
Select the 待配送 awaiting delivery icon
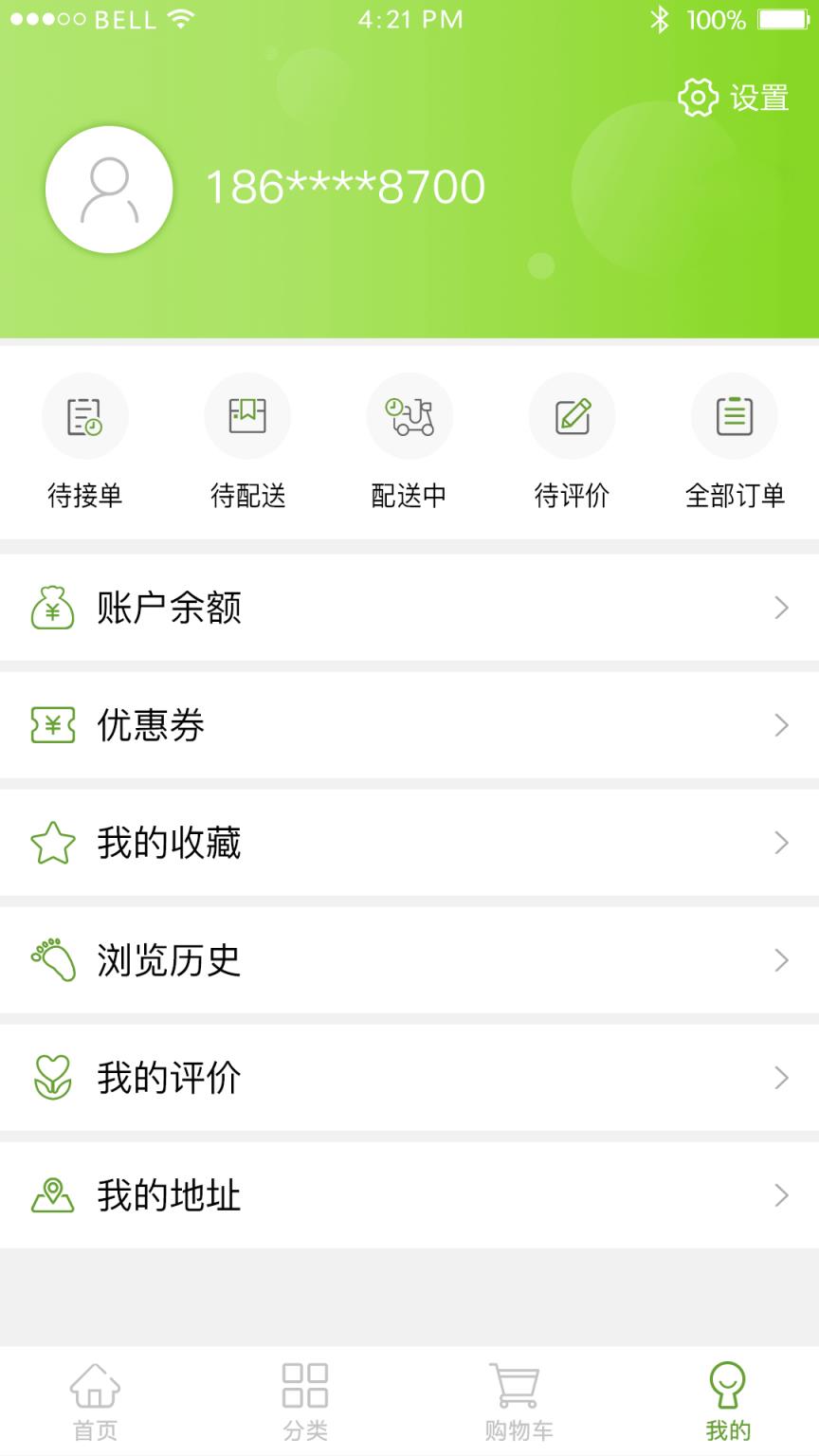click(247, 415)
